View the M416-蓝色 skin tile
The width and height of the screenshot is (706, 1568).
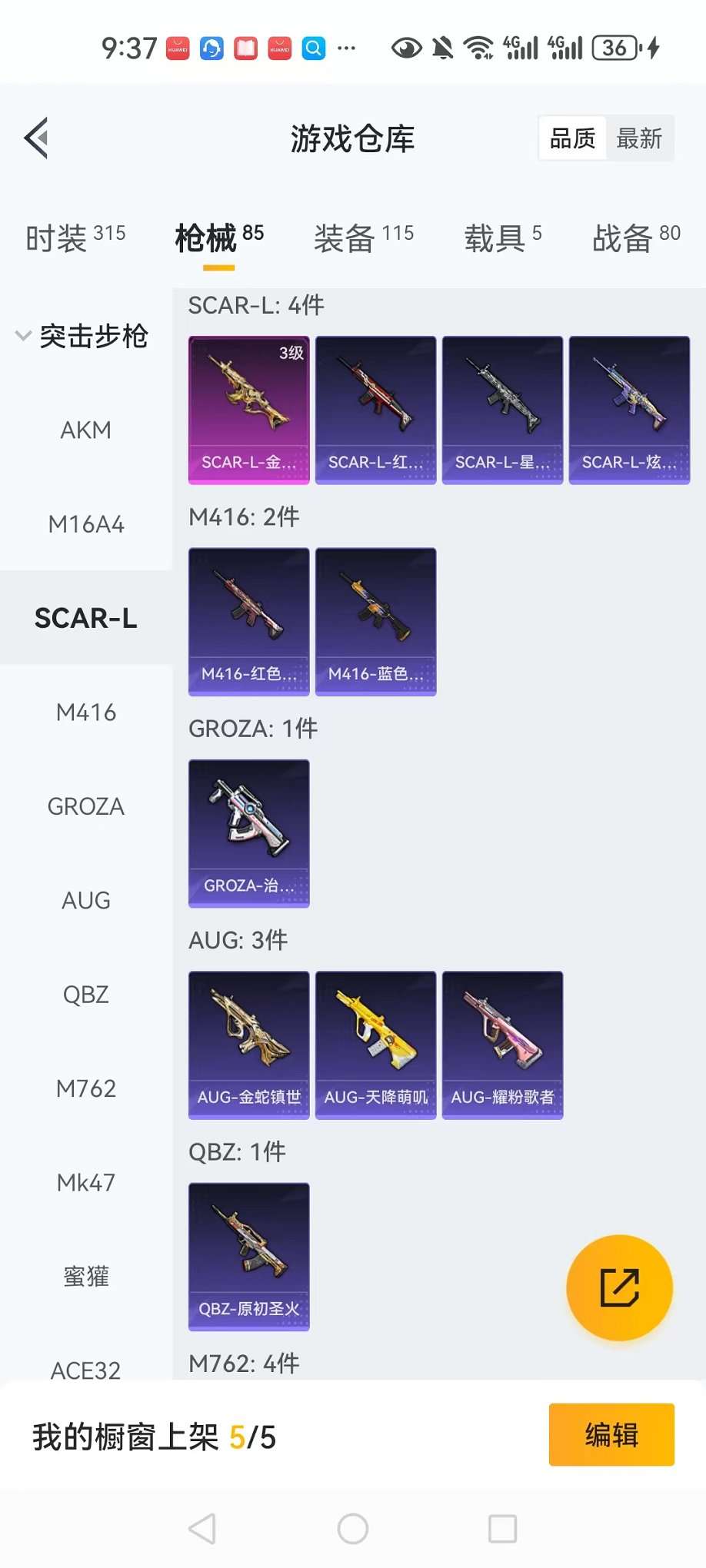376,621
